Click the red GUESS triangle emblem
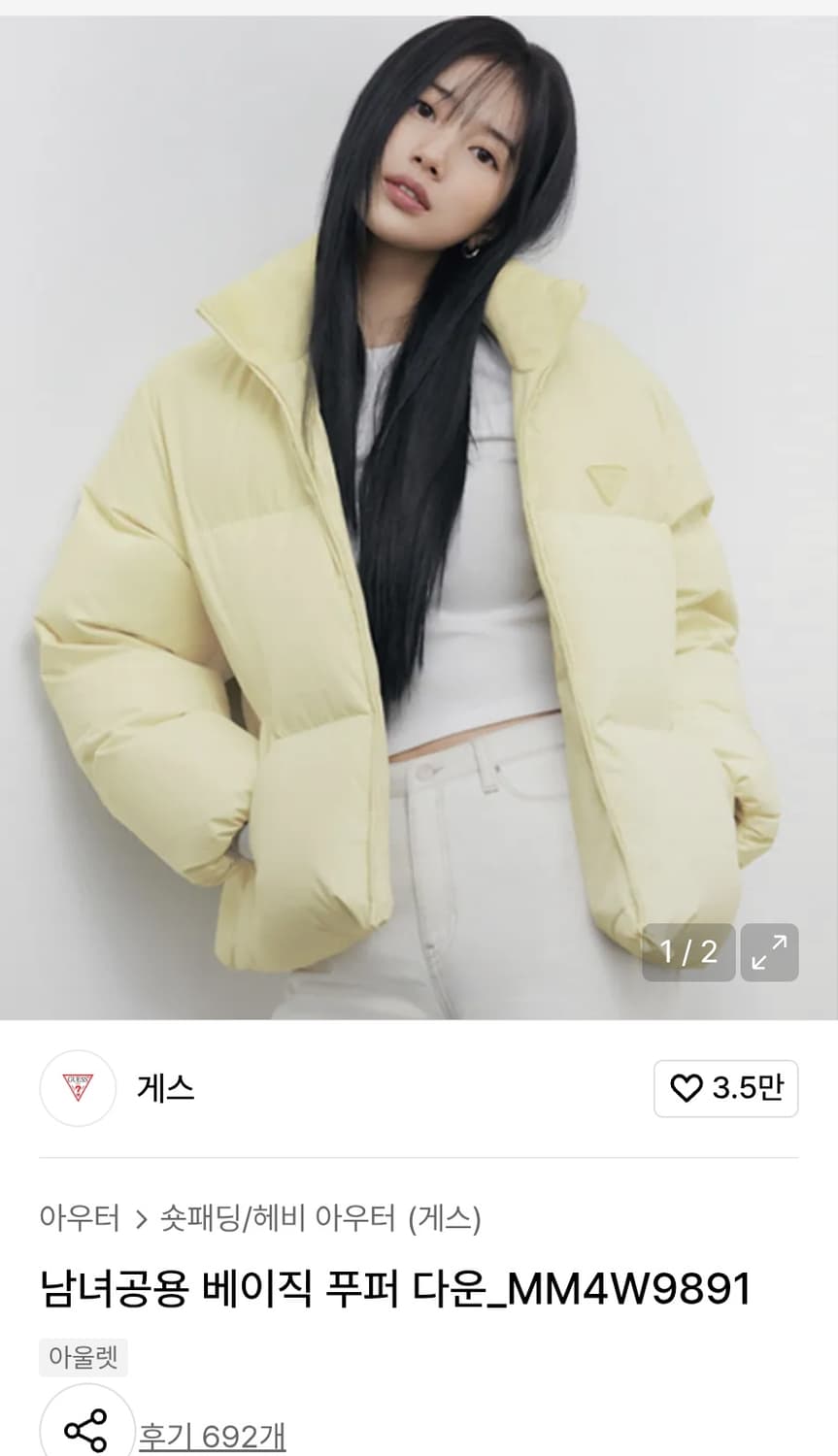The height and width of the screenshot is (1456, 838). click(78, 1089)
